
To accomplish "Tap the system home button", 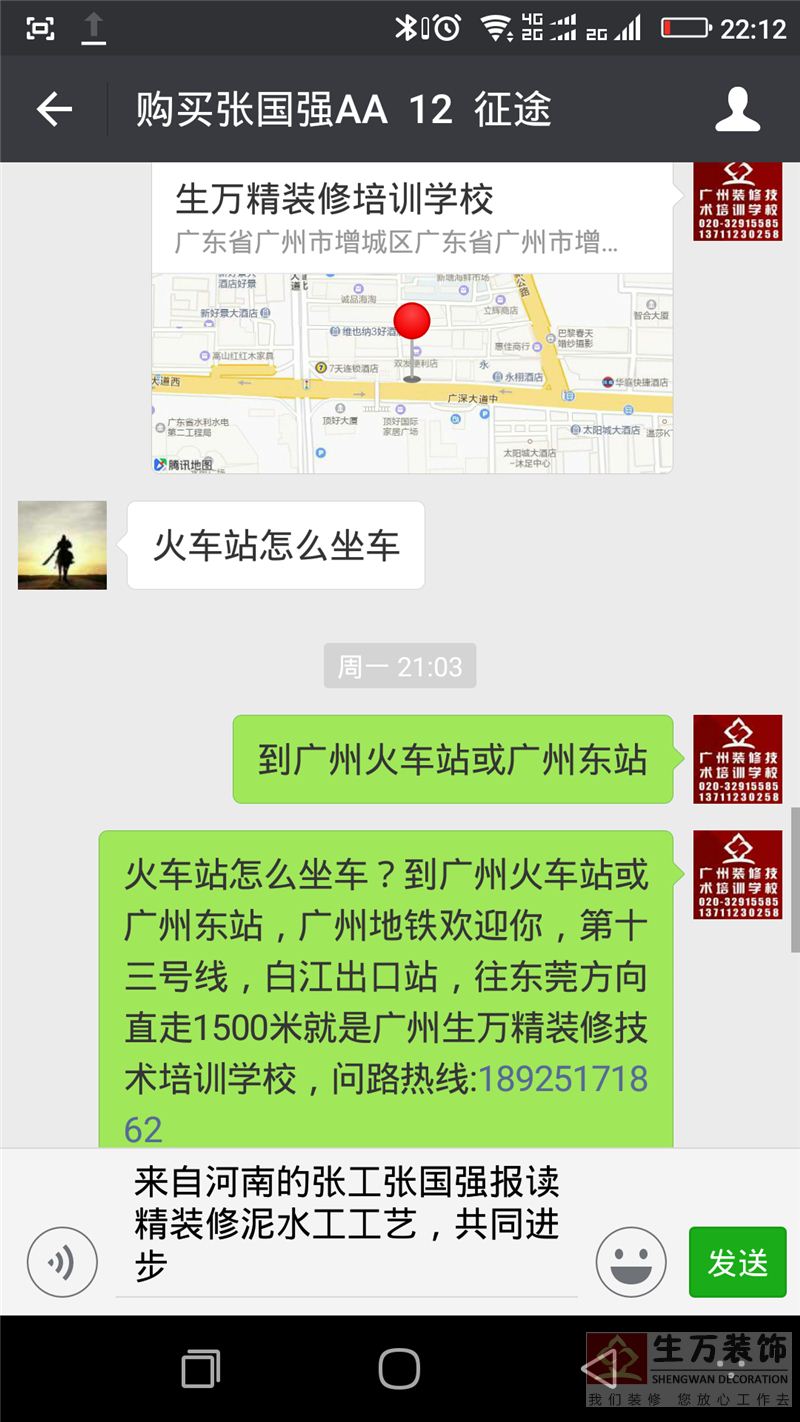I will (x=399, y=1368).
